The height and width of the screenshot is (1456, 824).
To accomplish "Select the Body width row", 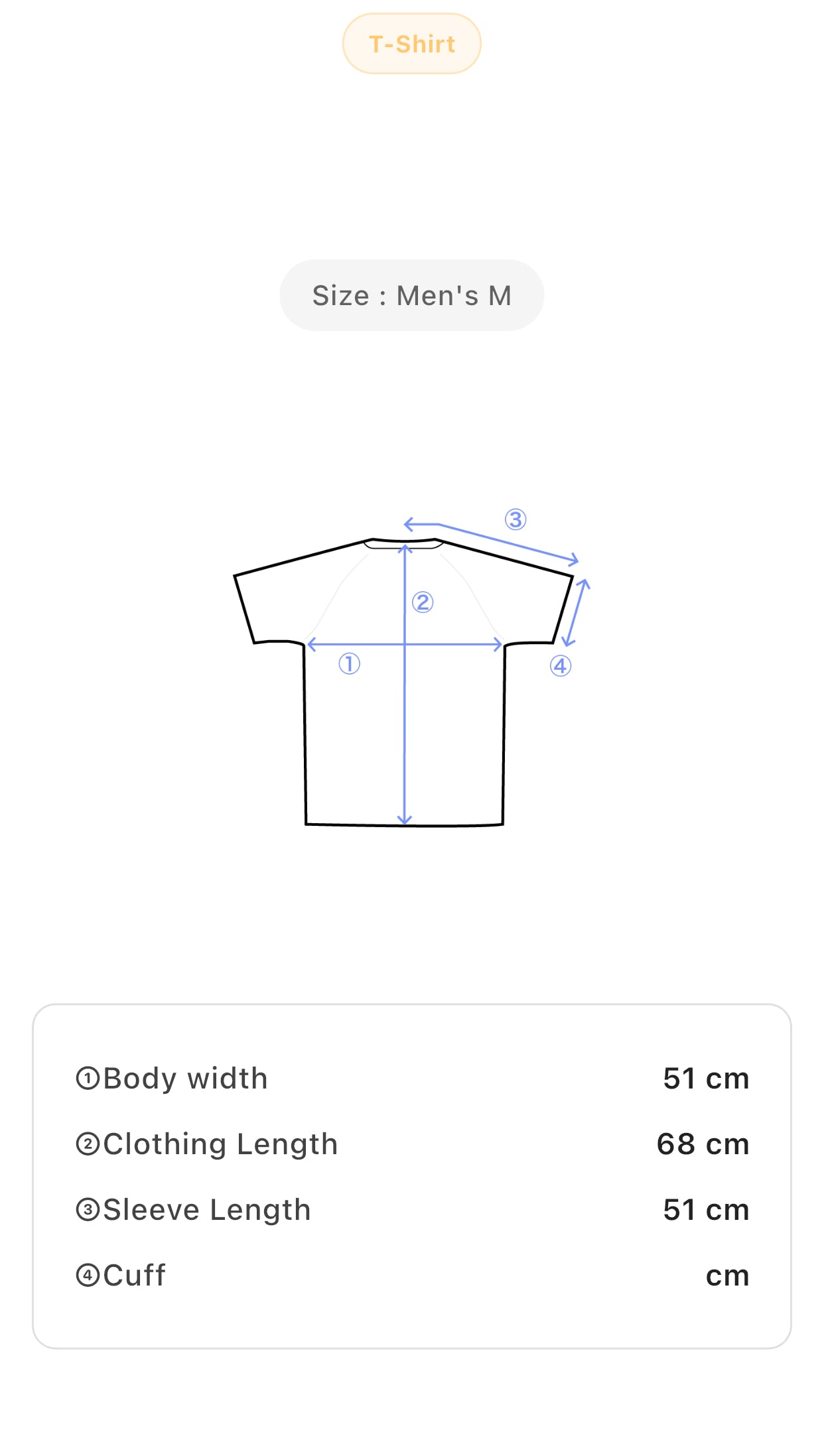I will coord(411,1079).
